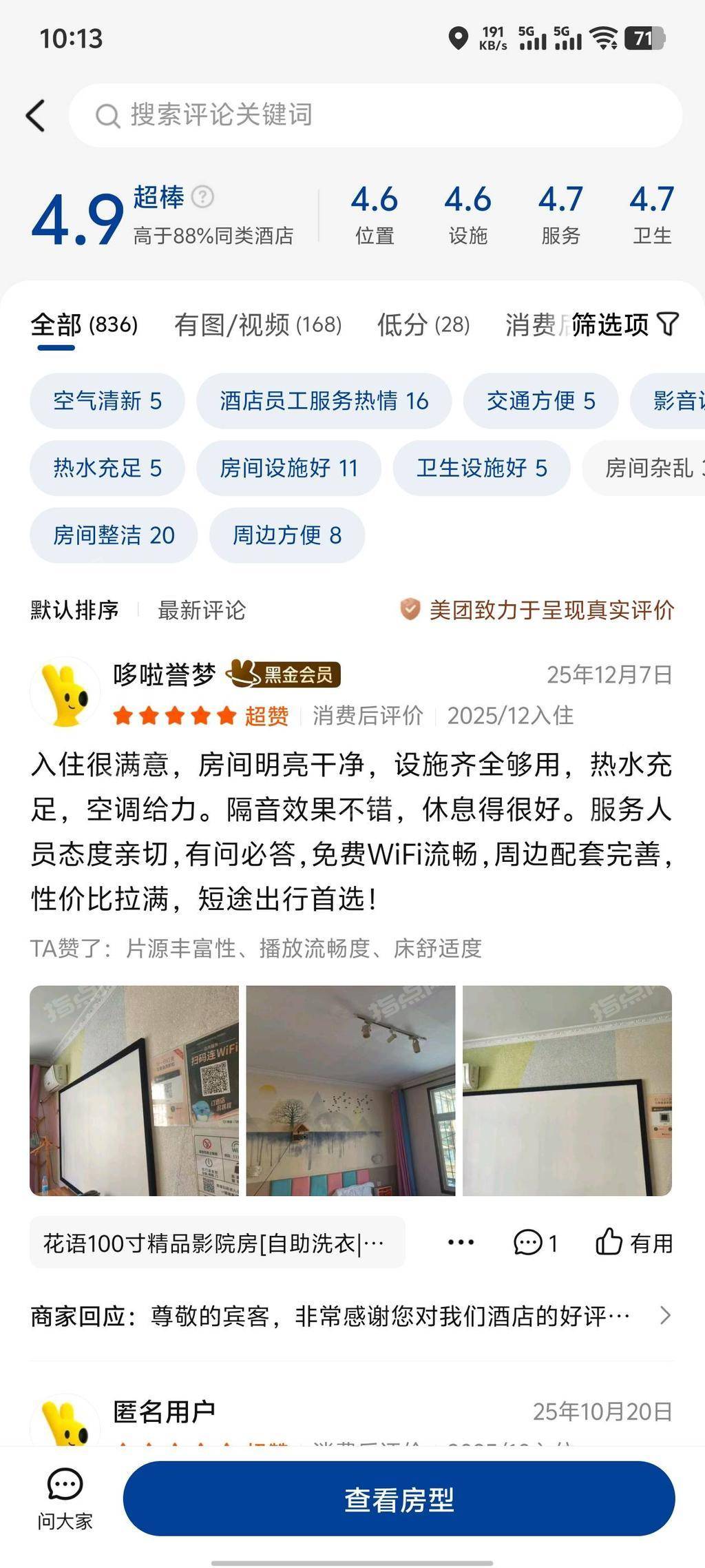Image resolution: width=705 pixels, height=1568 pixels.
Task: Open the help icon next to 超棒
Action: [202, 197]
